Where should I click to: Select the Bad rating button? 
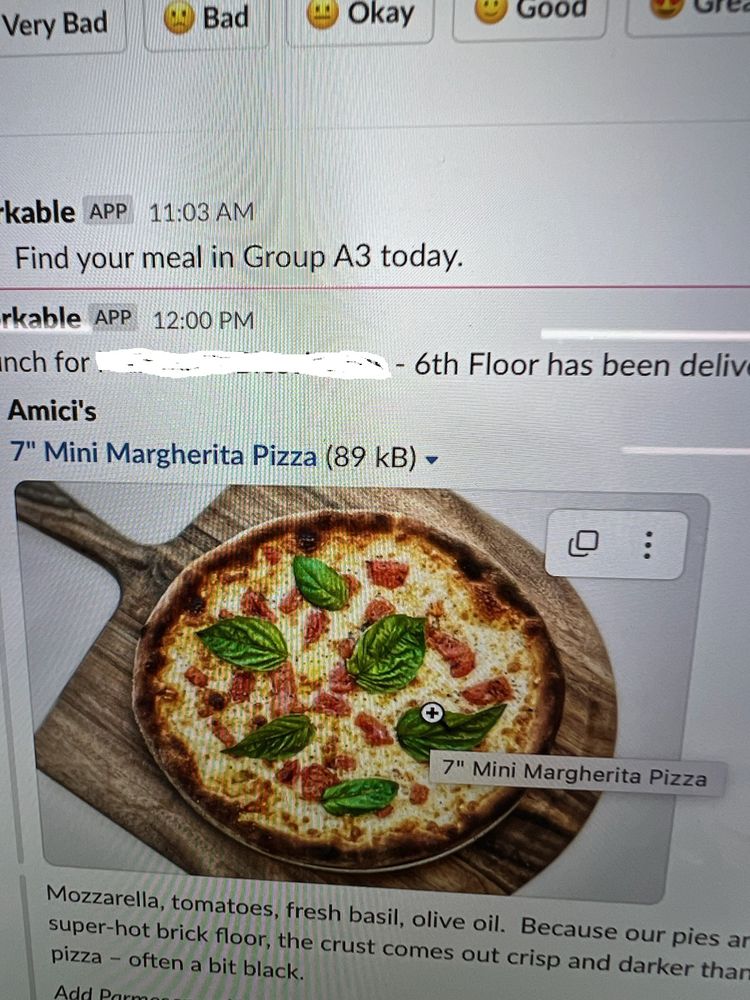[x=207, y=20]
